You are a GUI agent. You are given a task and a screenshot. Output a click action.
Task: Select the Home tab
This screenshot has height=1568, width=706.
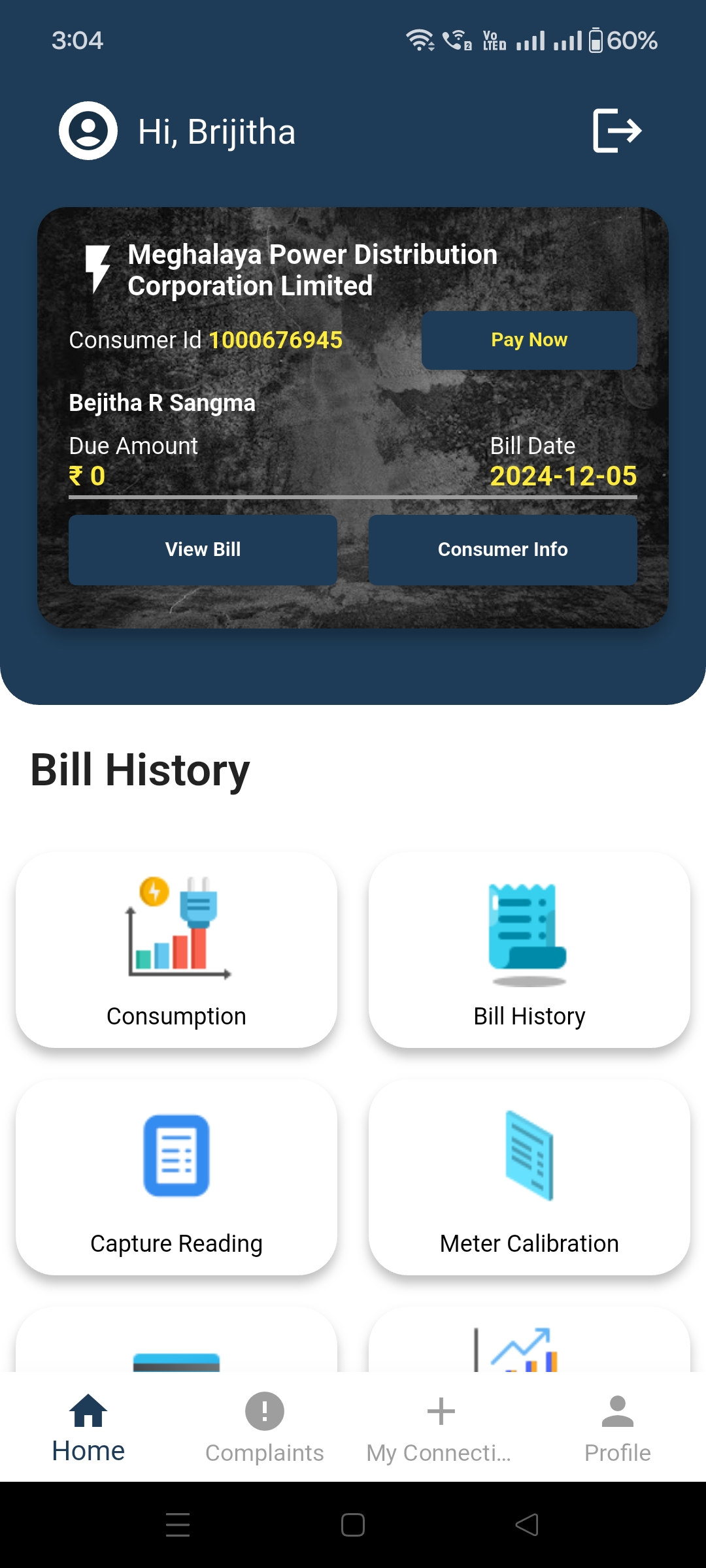click(88, 1428)
